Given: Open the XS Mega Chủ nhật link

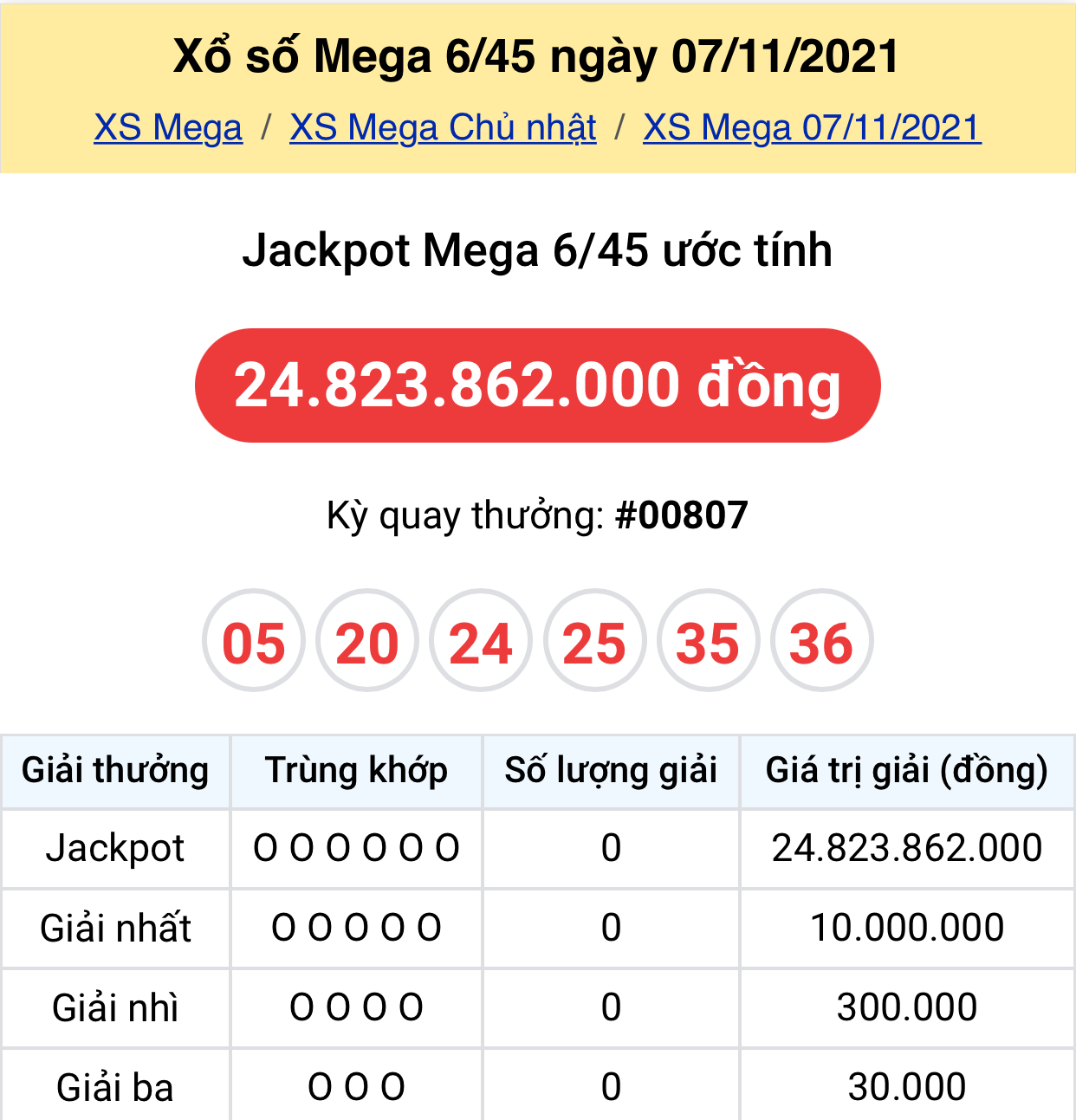Looking at the screenshot, I should click(x=443, y=127).
